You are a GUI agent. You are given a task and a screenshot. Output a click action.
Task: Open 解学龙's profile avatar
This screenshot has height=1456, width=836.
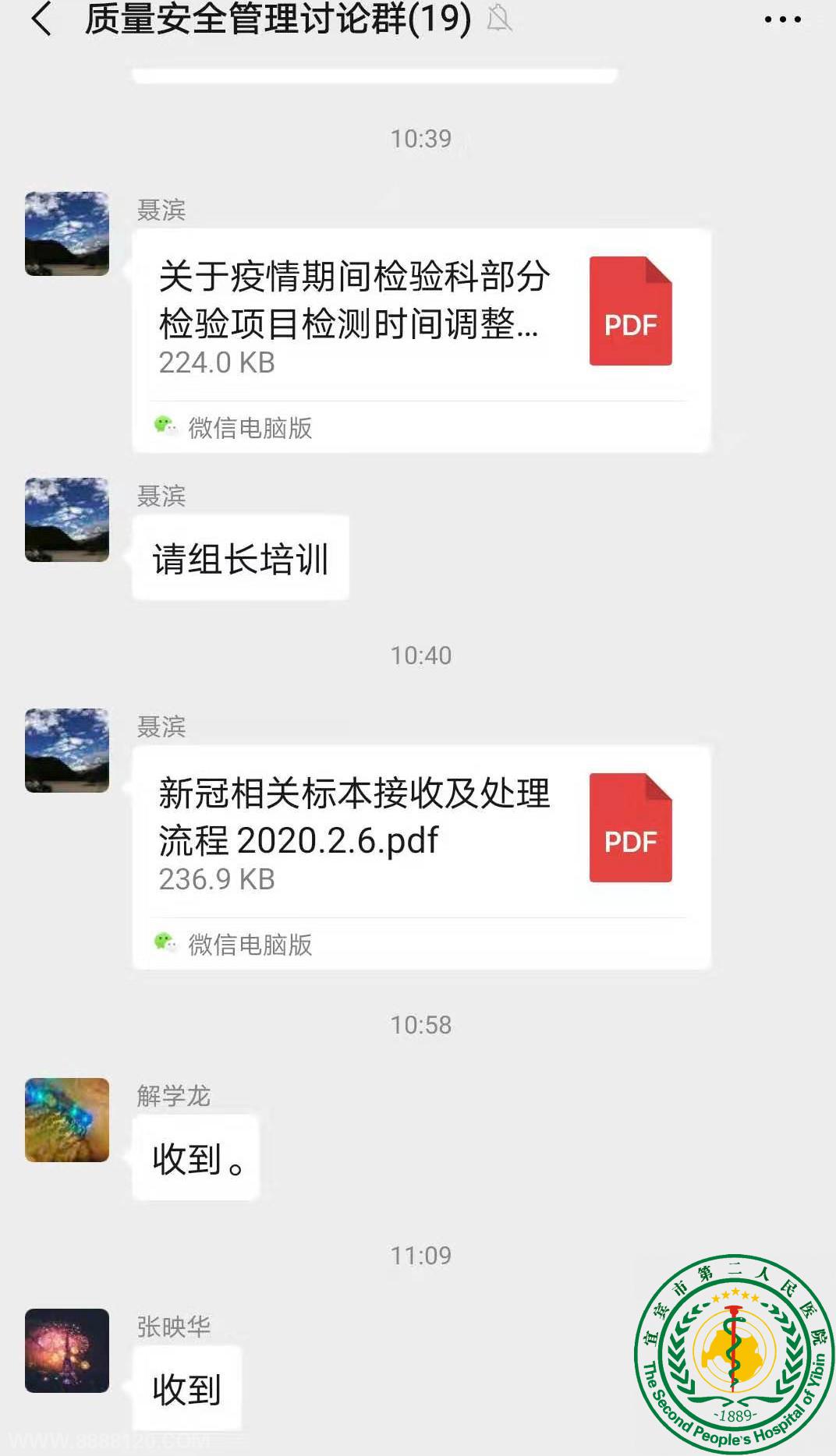(x=67, y=1120)
